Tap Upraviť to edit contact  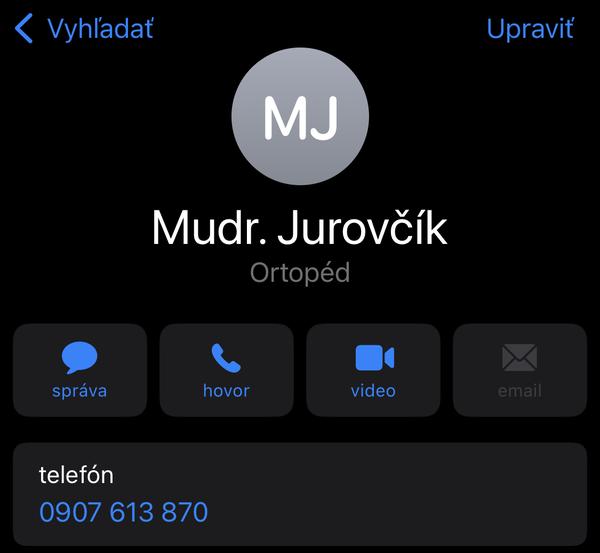530,29
